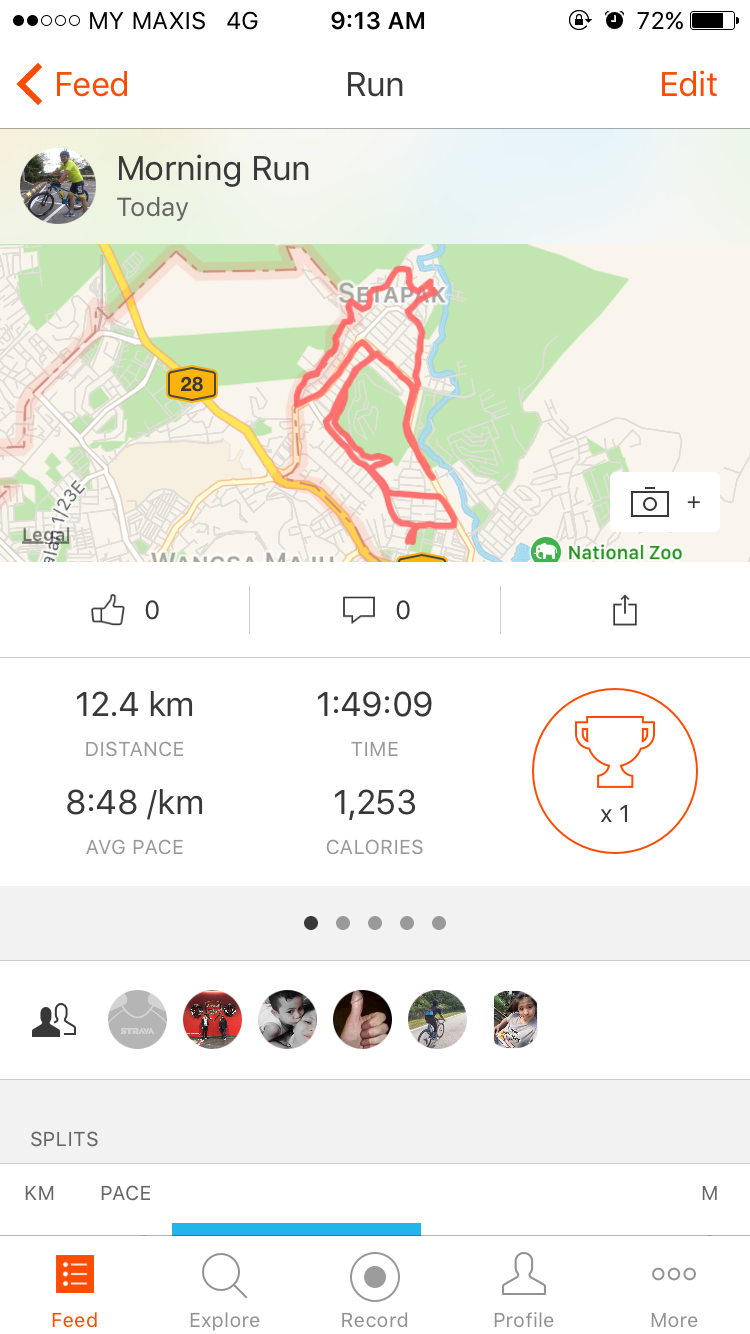Add a photo with the camera button

(665, 502)
